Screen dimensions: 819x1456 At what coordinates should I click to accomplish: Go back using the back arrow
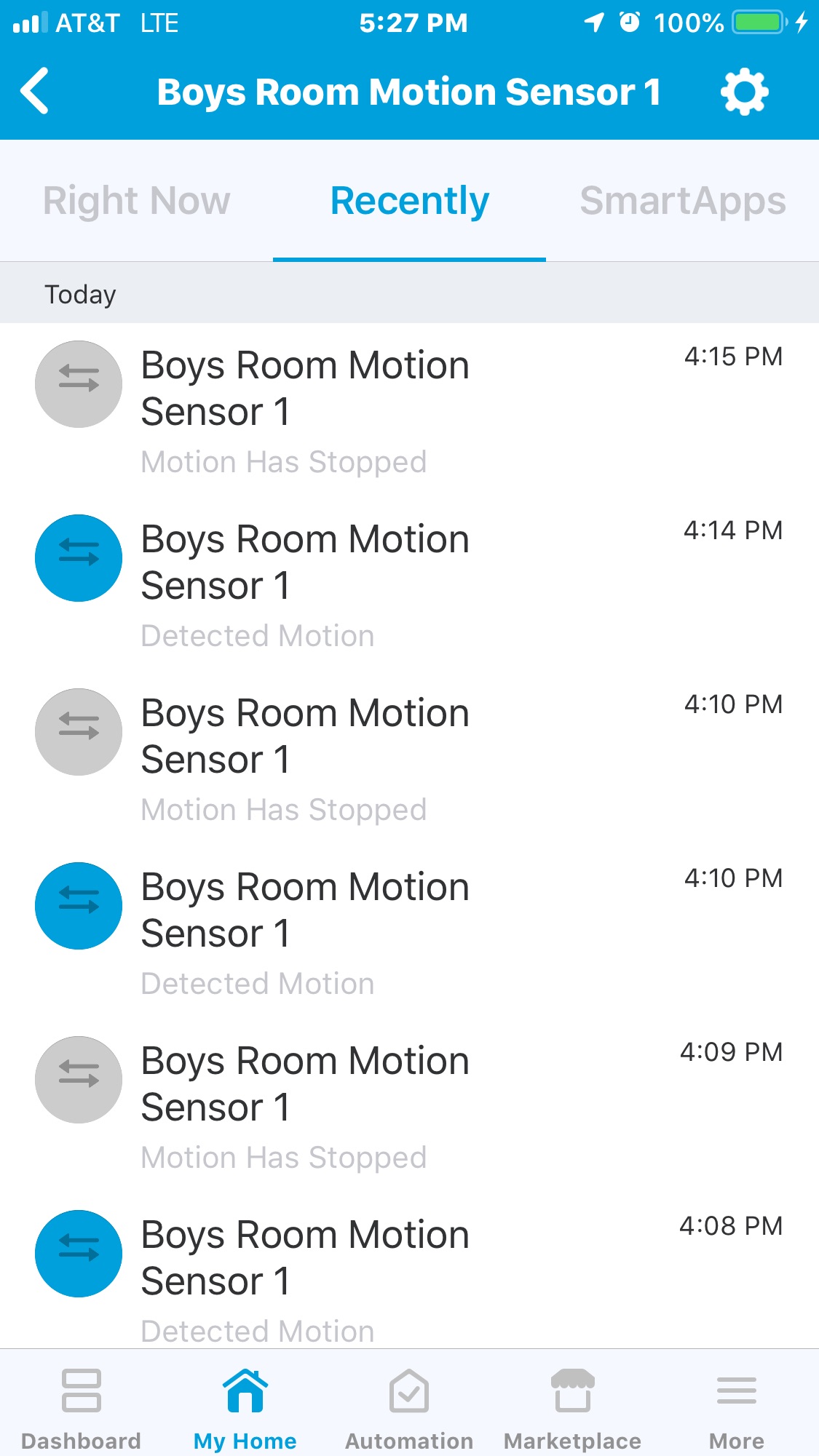click(35, 92)
